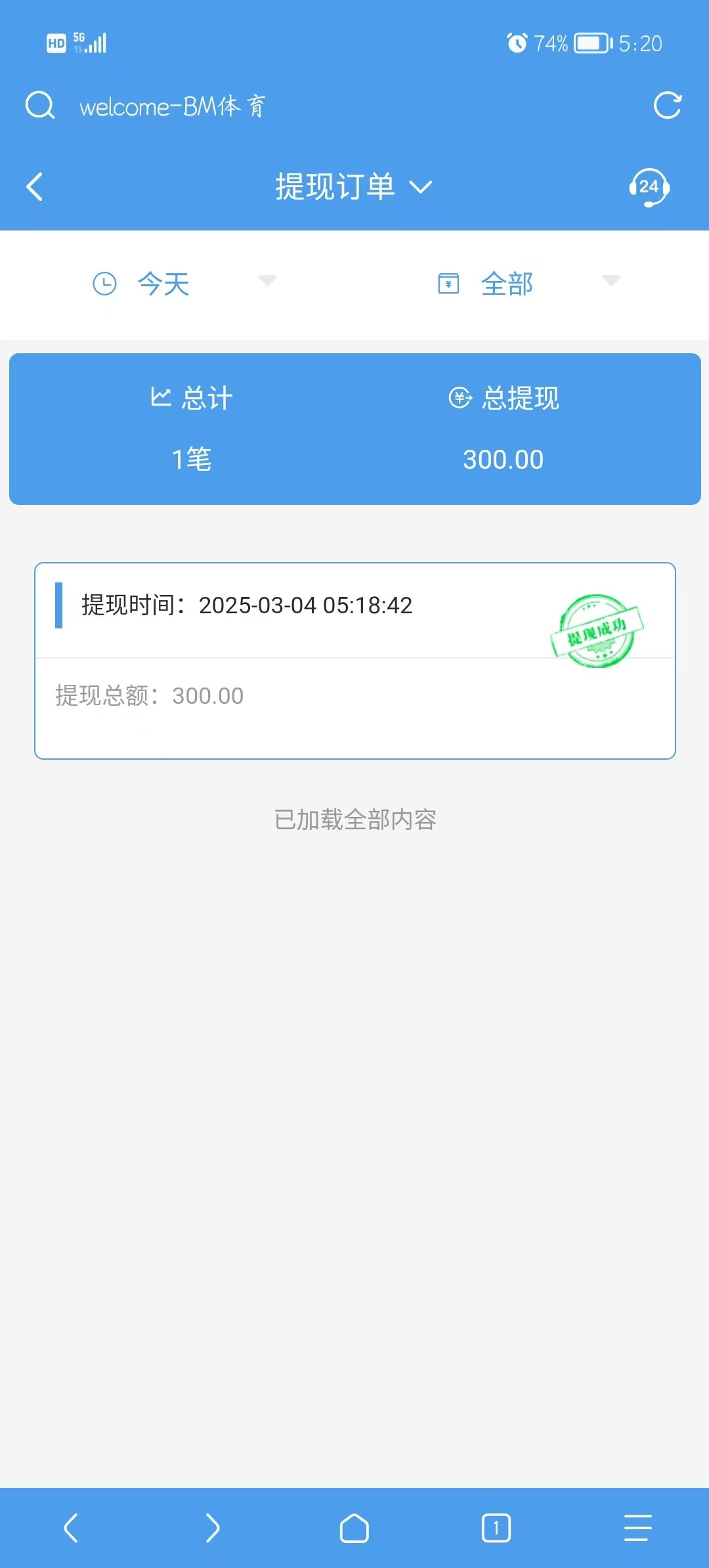Viewport: 709px width, 1568px height.
Task: Open the 全部 status filter dropdown
Action: pos(528,284)
